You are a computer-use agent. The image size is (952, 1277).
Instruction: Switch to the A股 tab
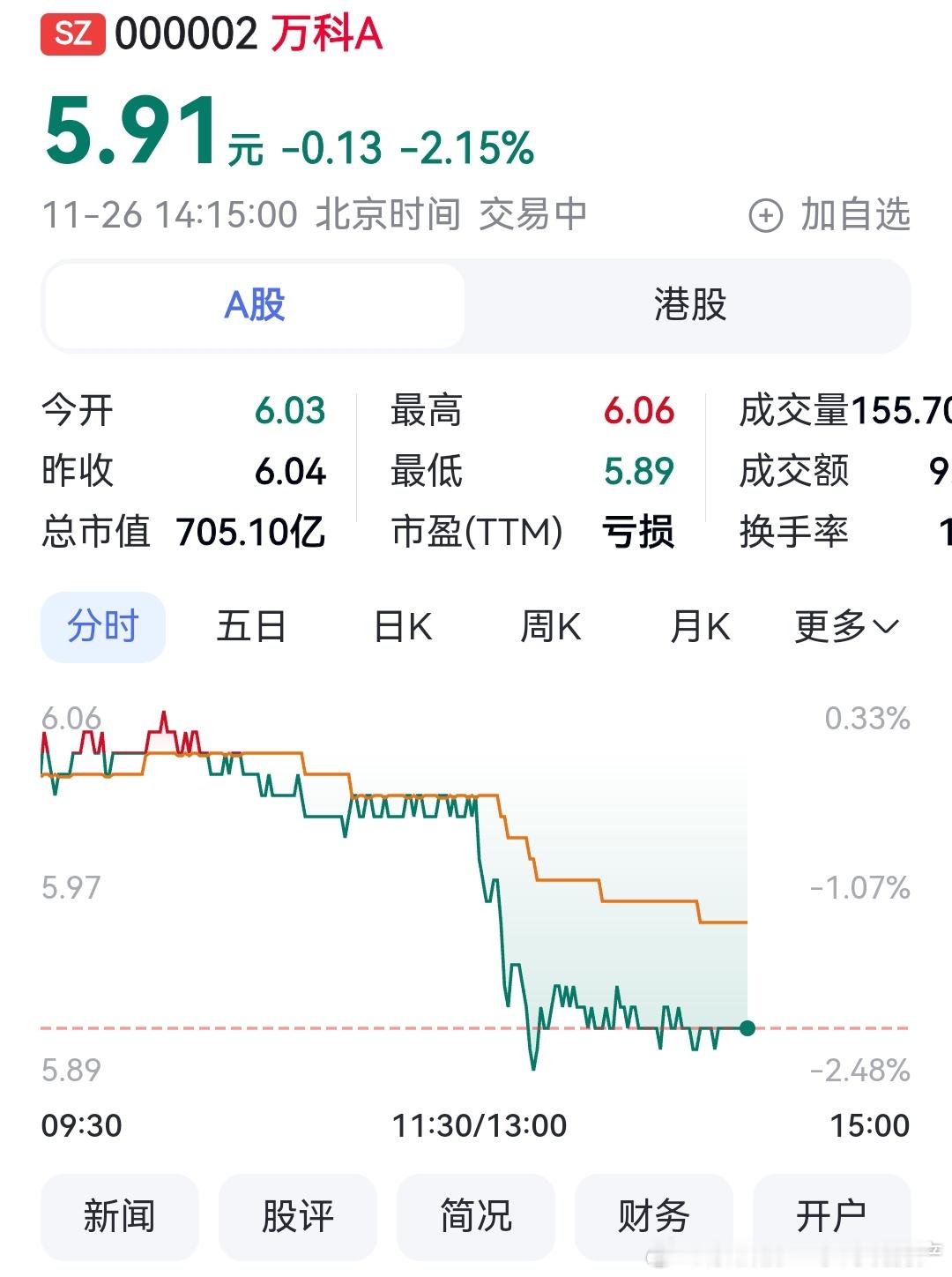click(256, 306)
